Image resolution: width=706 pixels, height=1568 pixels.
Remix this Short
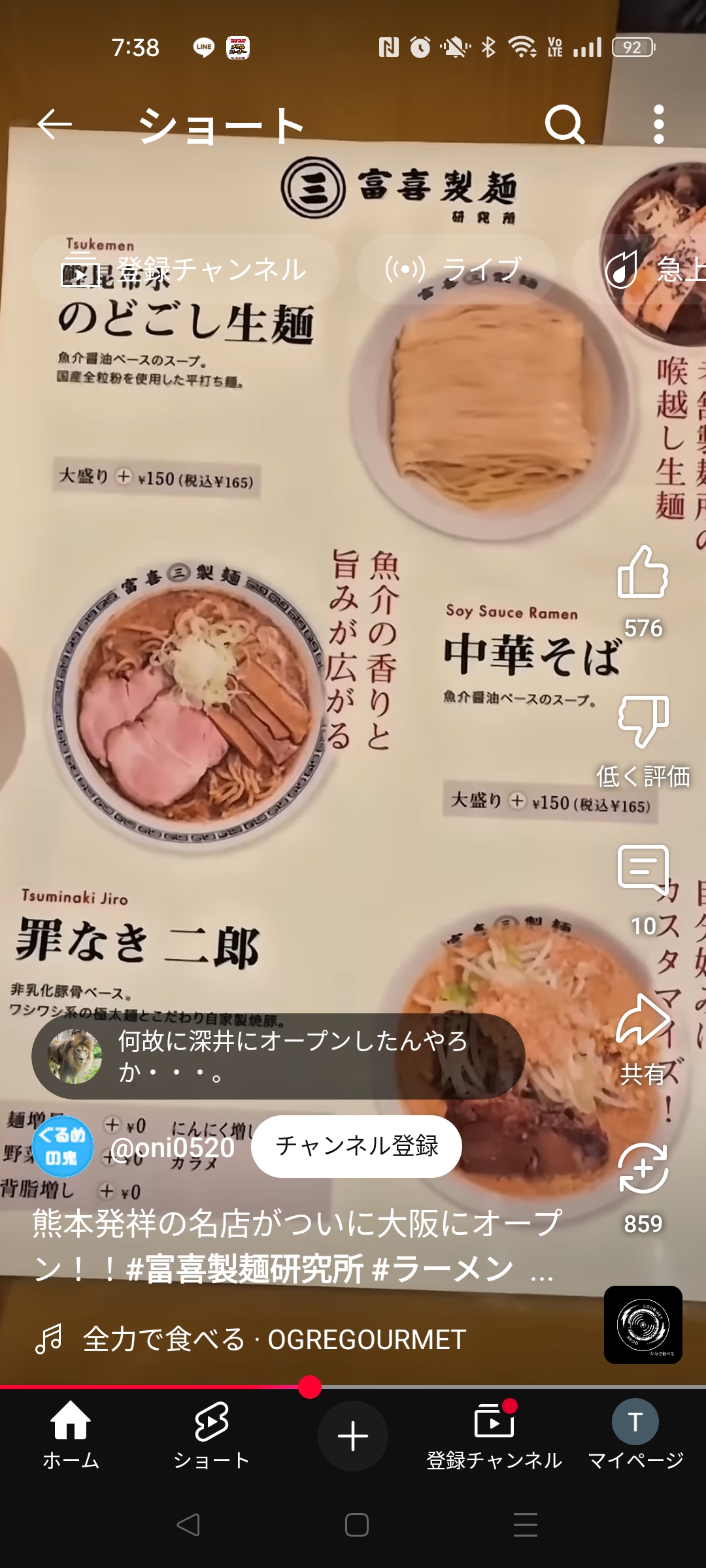click(643, 1169)
